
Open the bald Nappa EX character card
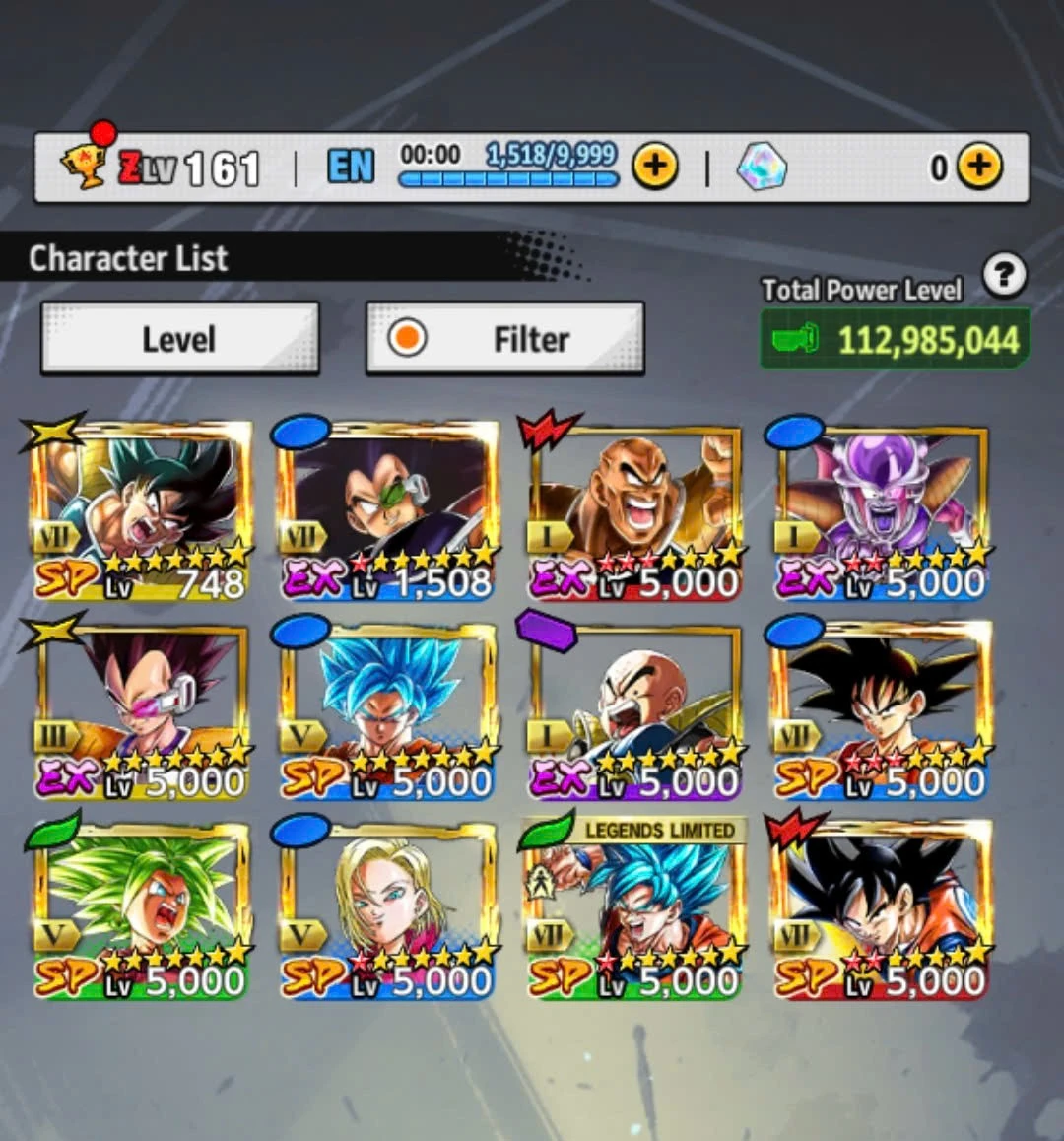633,512
